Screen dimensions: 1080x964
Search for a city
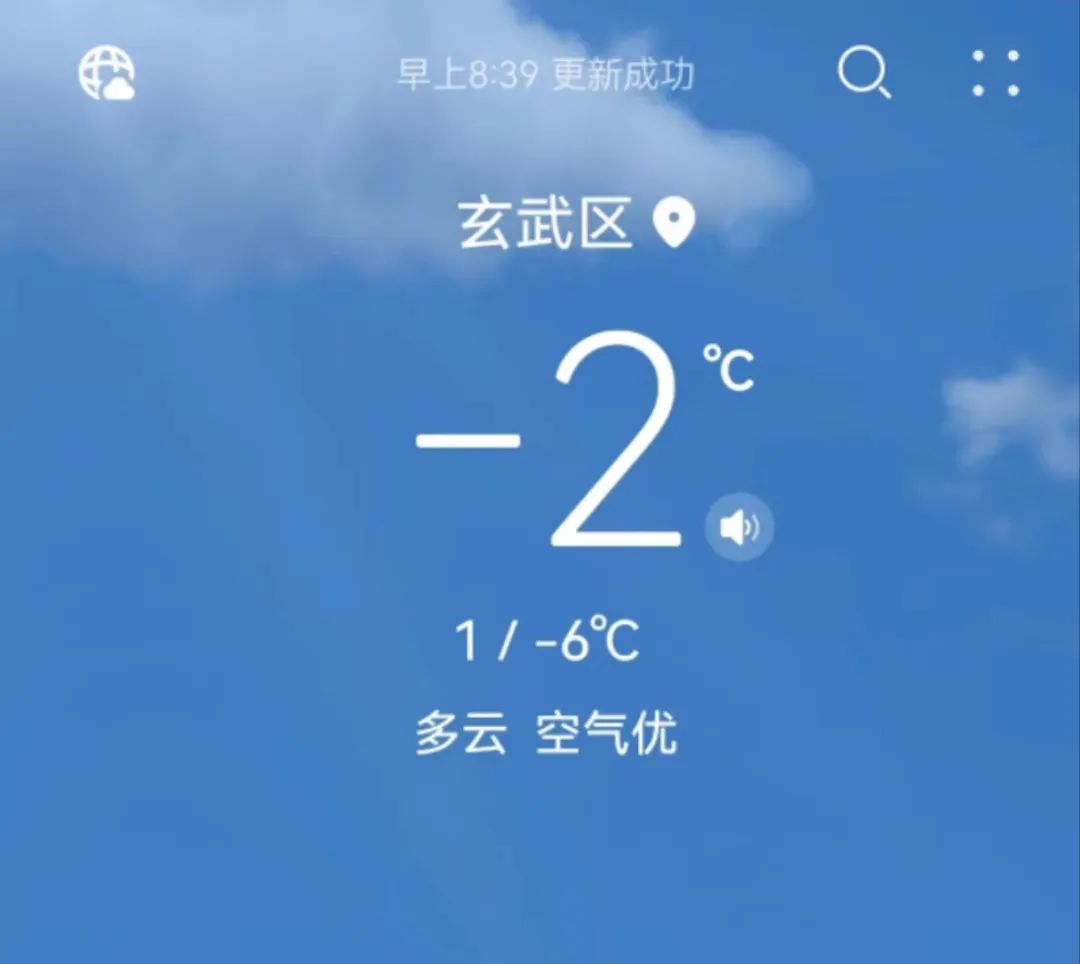pos(863,73)
